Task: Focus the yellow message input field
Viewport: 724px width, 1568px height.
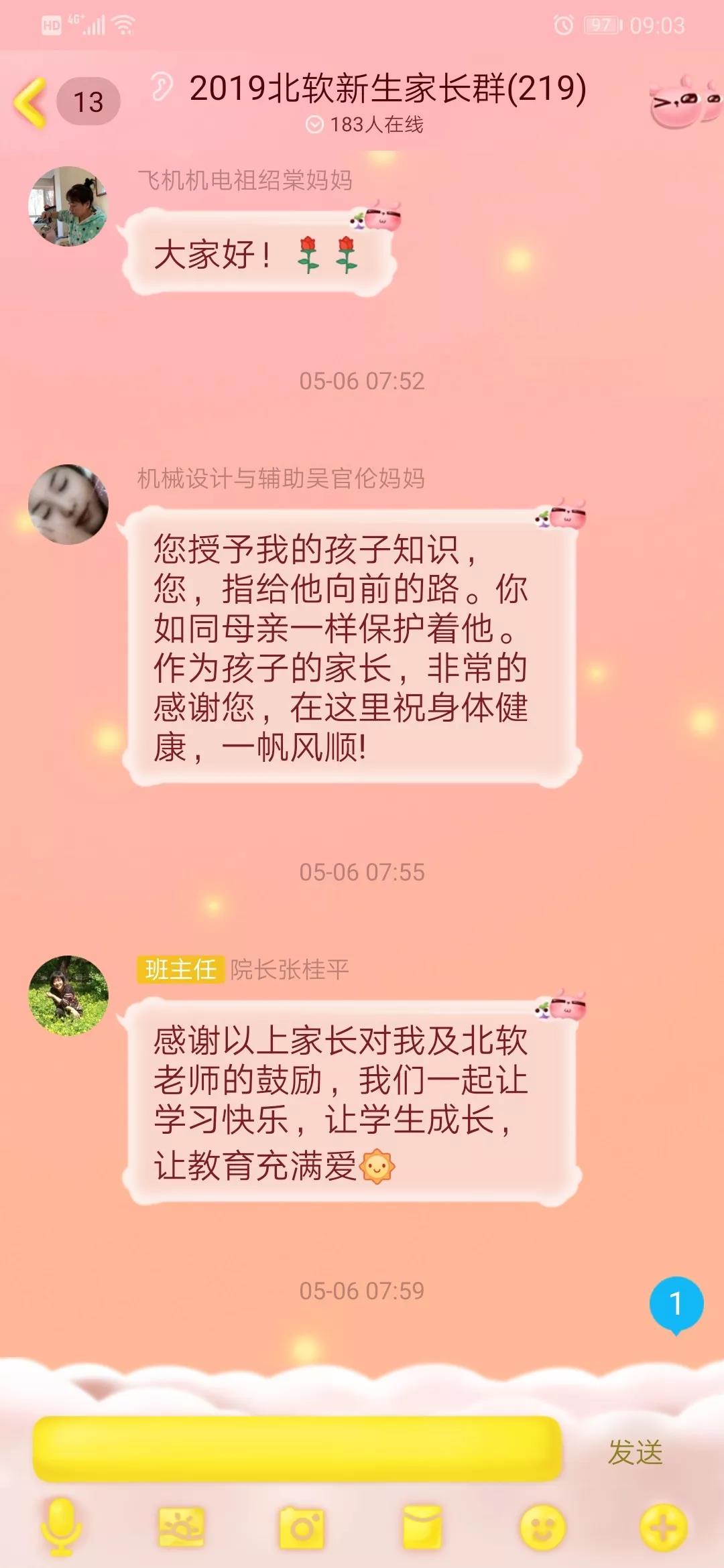Action: click(296, 1449)
